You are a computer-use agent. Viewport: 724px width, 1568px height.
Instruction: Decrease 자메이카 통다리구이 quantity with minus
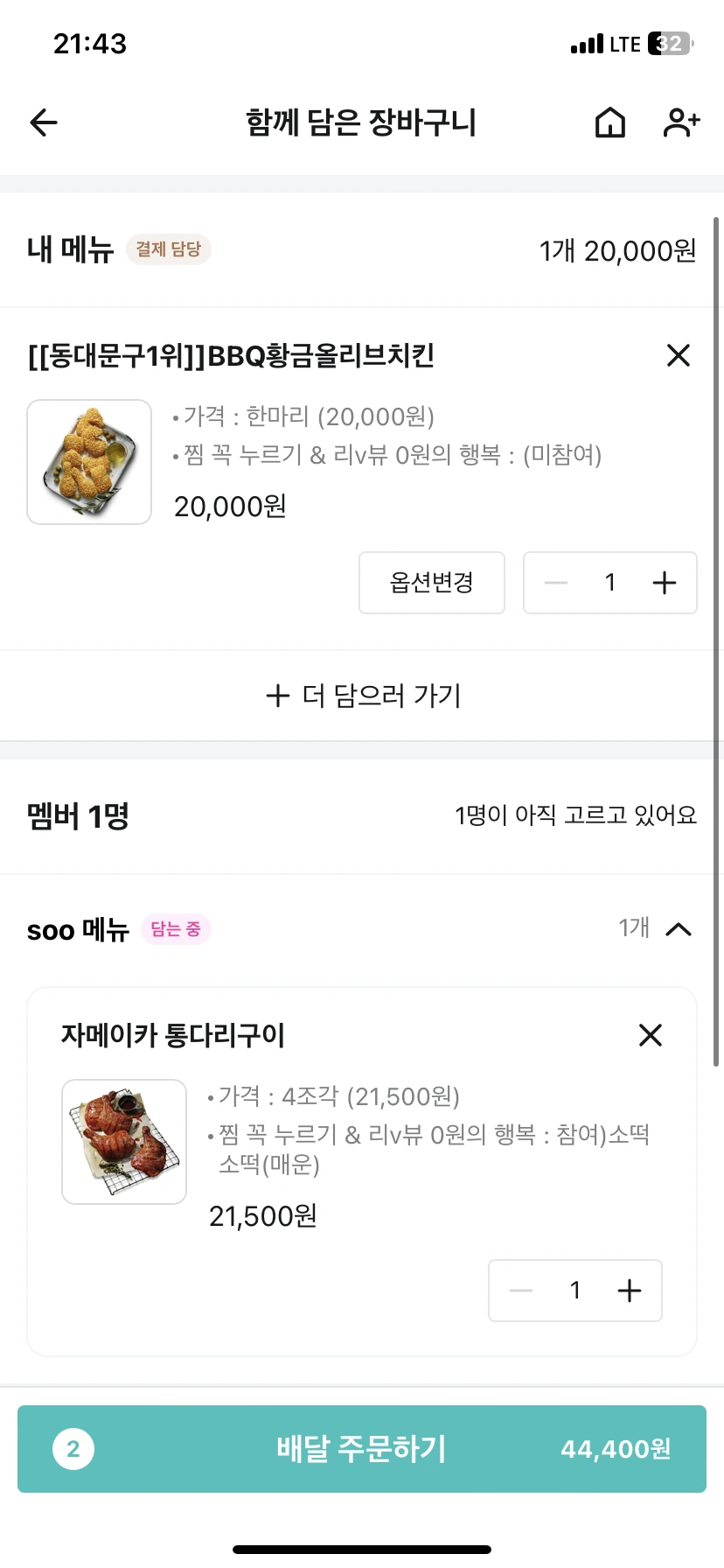[x=521, y=1291]
